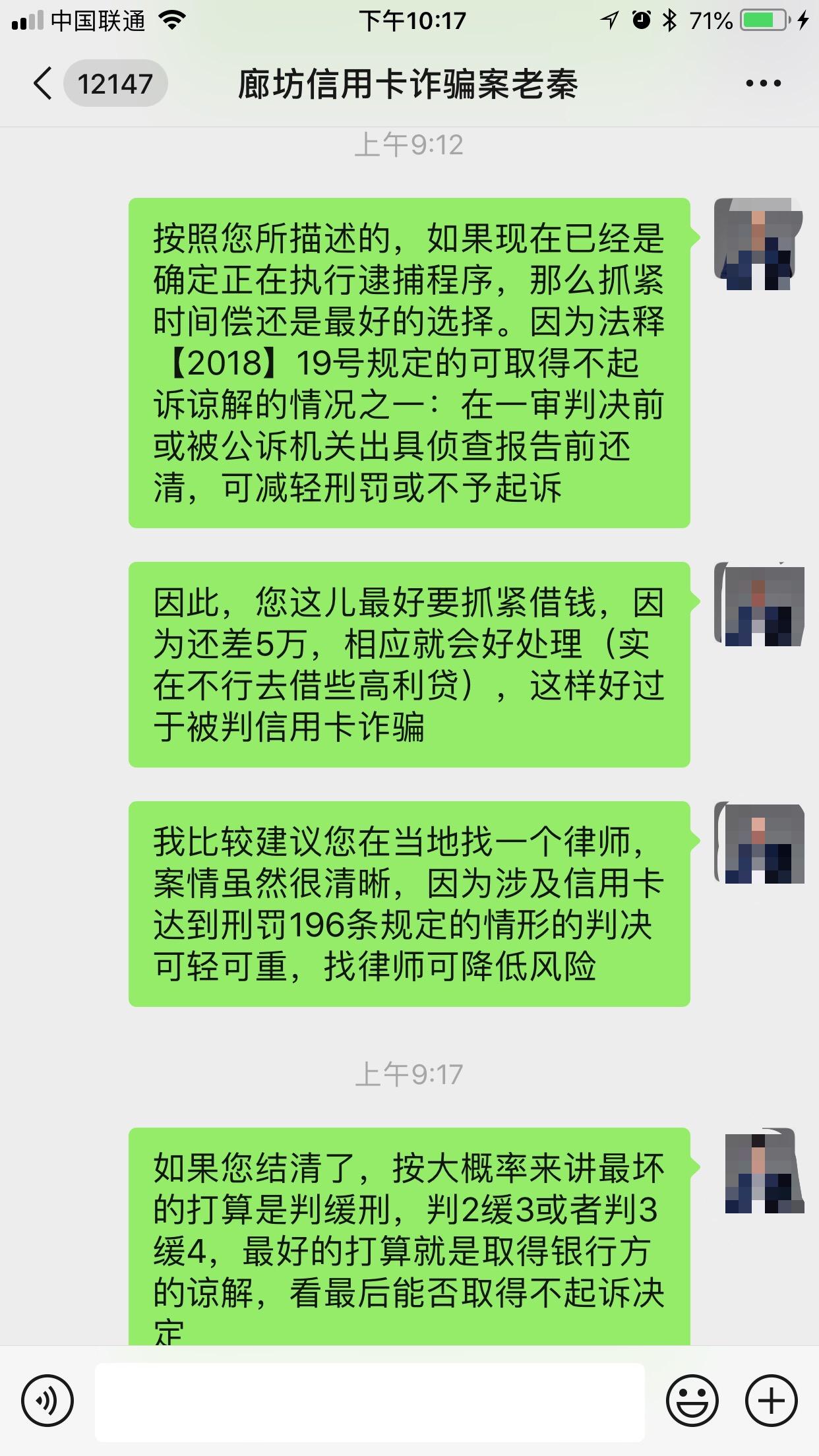This screenshot has width=819, height=1456.
Task: Open sender avatar beside 我比较建议您 message
Action: [759, 843]
